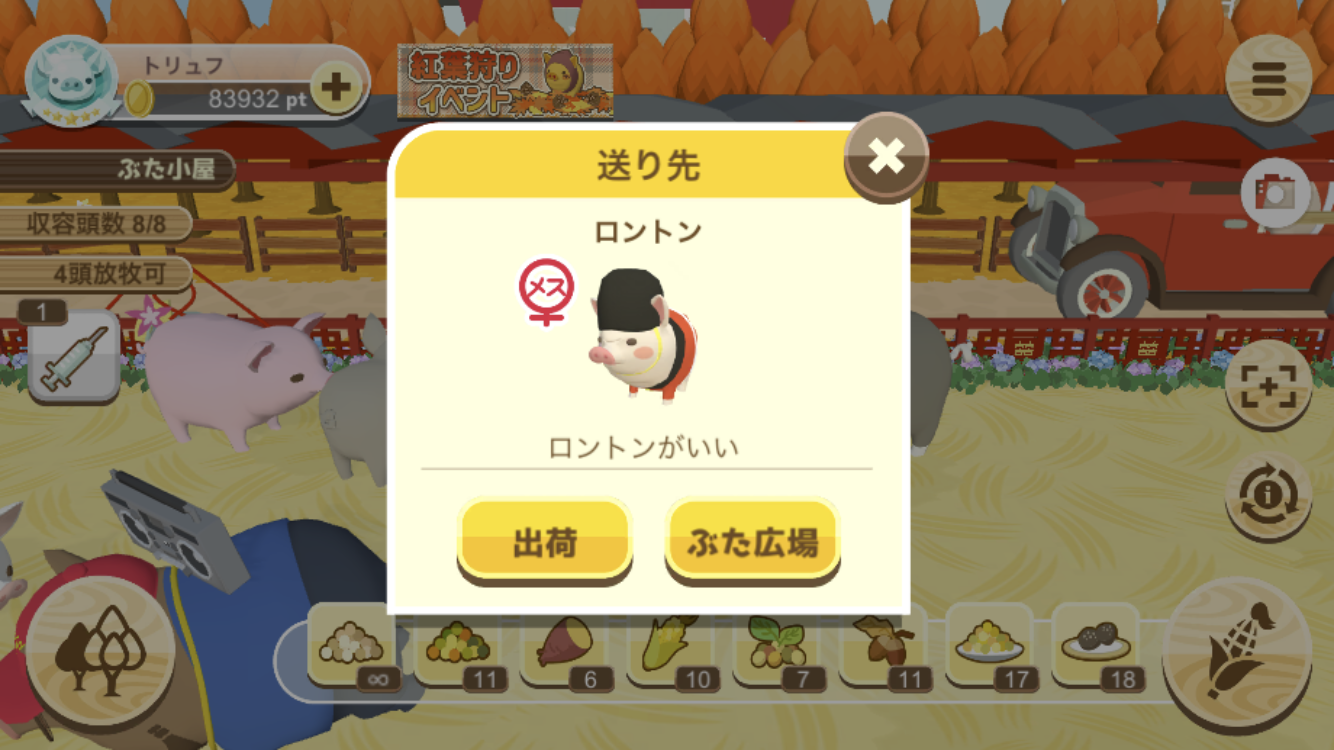Select the truffle dish with 18
Image resolution: width=1334 pixels, height=750 pixels.
pos(1096,647)
